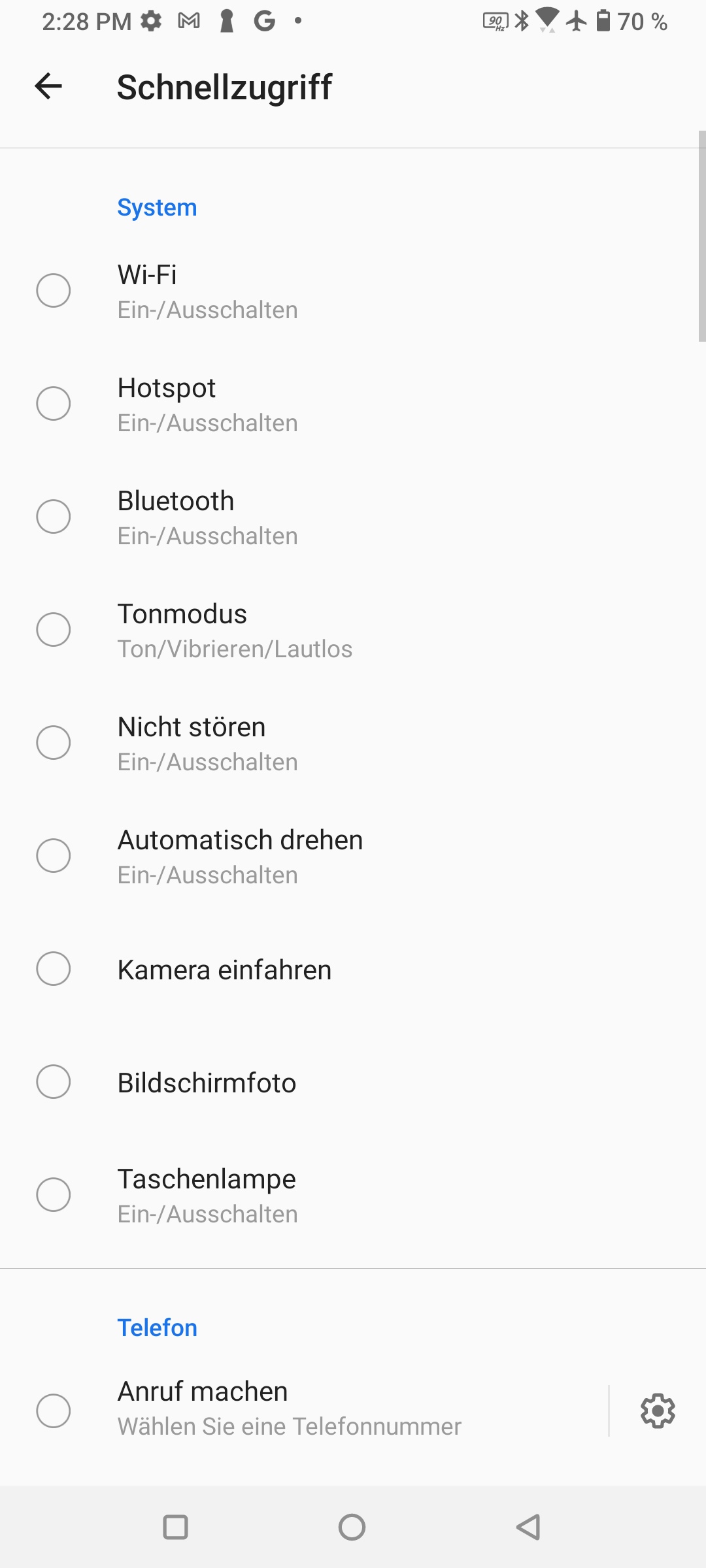Choose Bildschirmfoto option
The width and height of the screenshot is (706, 1568).
pos(353,1082)
